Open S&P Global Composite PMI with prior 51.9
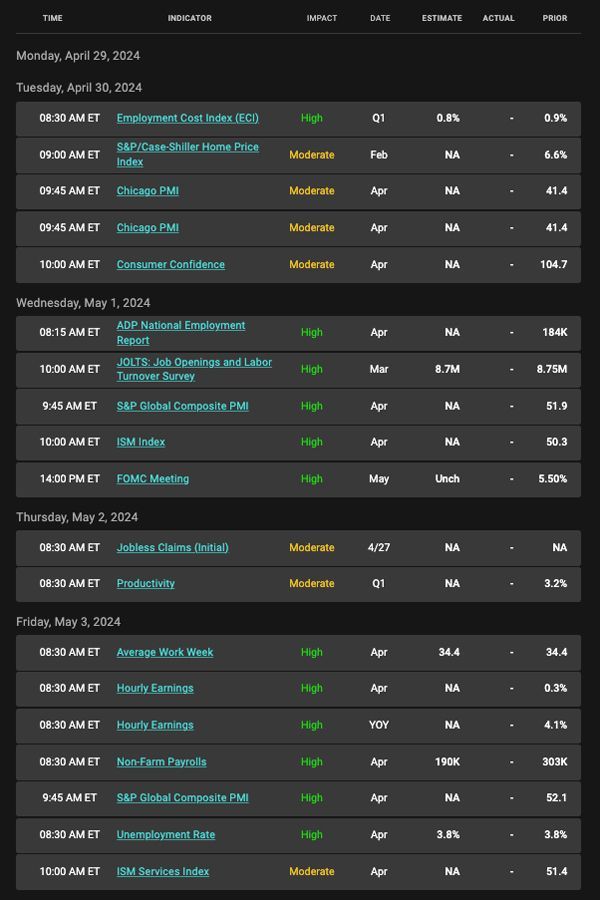600x900 pixels. [x=183, y=406]
